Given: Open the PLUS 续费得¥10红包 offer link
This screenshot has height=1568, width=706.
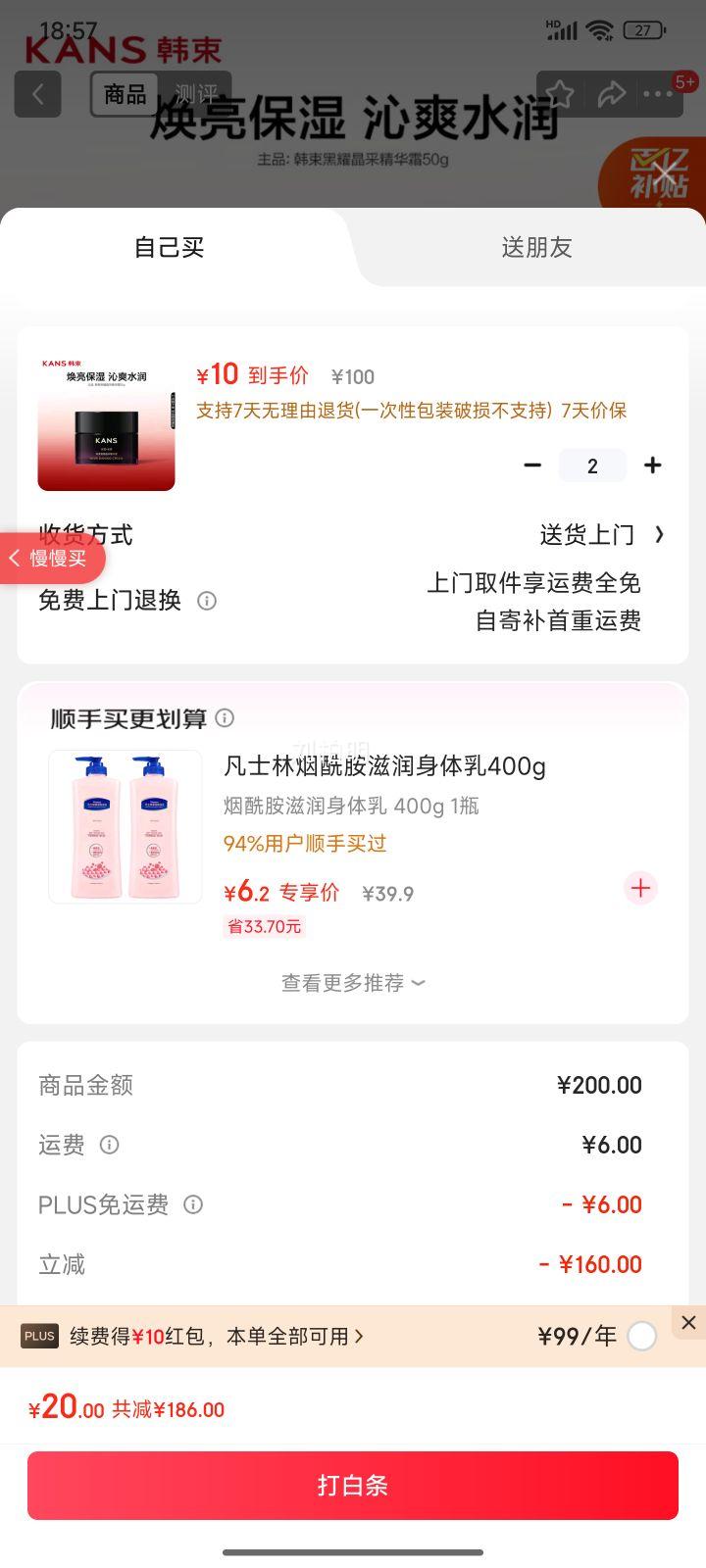Looking at the screenshot, I should [216, 1337].
